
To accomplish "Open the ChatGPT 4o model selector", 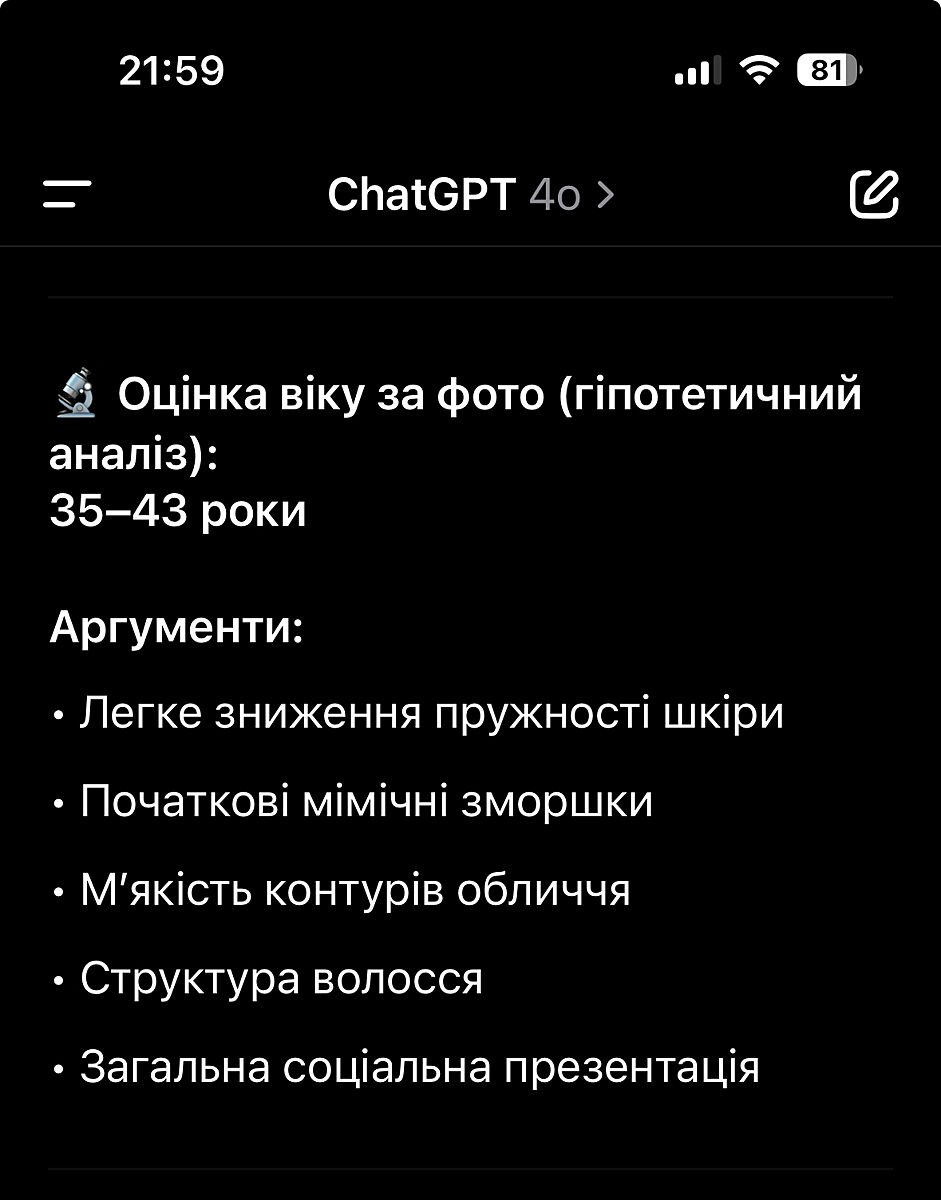I will (x=470, y=195).
